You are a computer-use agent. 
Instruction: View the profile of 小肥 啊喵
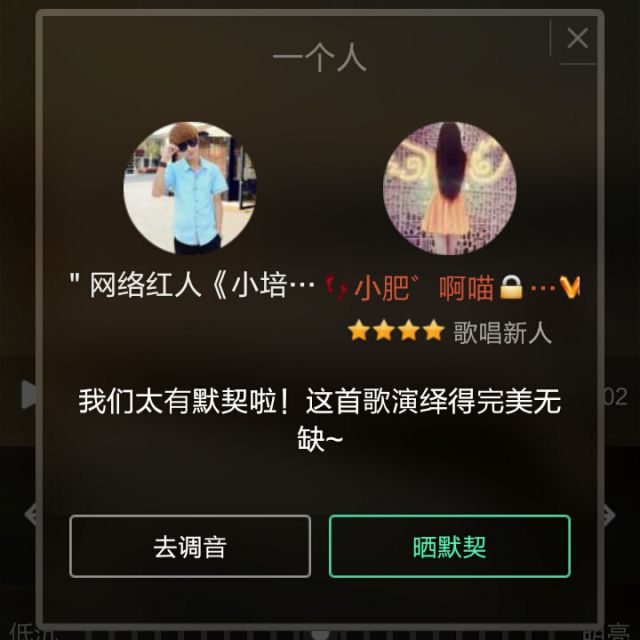coord(449,189)
